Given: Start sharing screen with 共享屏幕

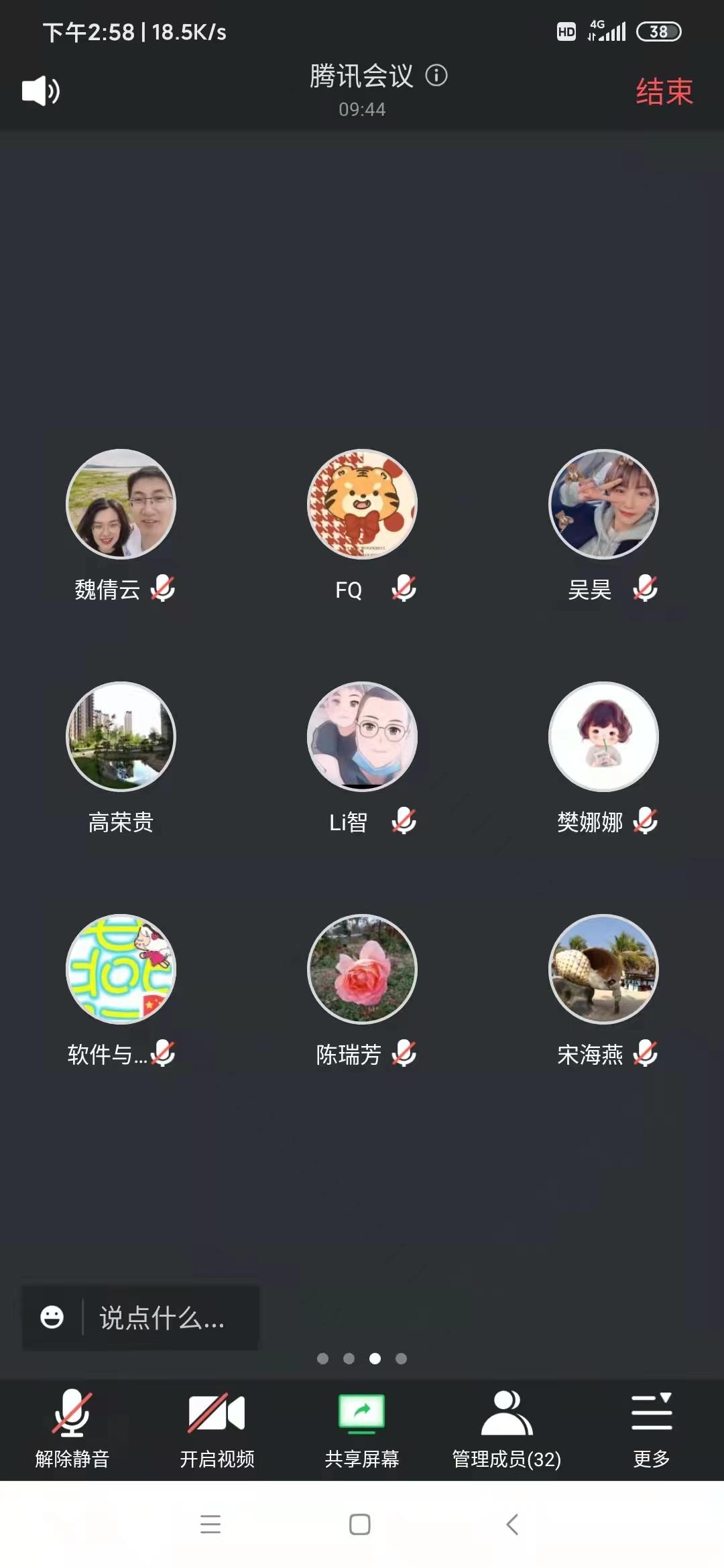Looking at the screenshot, I should click(x=361, y=1428).
